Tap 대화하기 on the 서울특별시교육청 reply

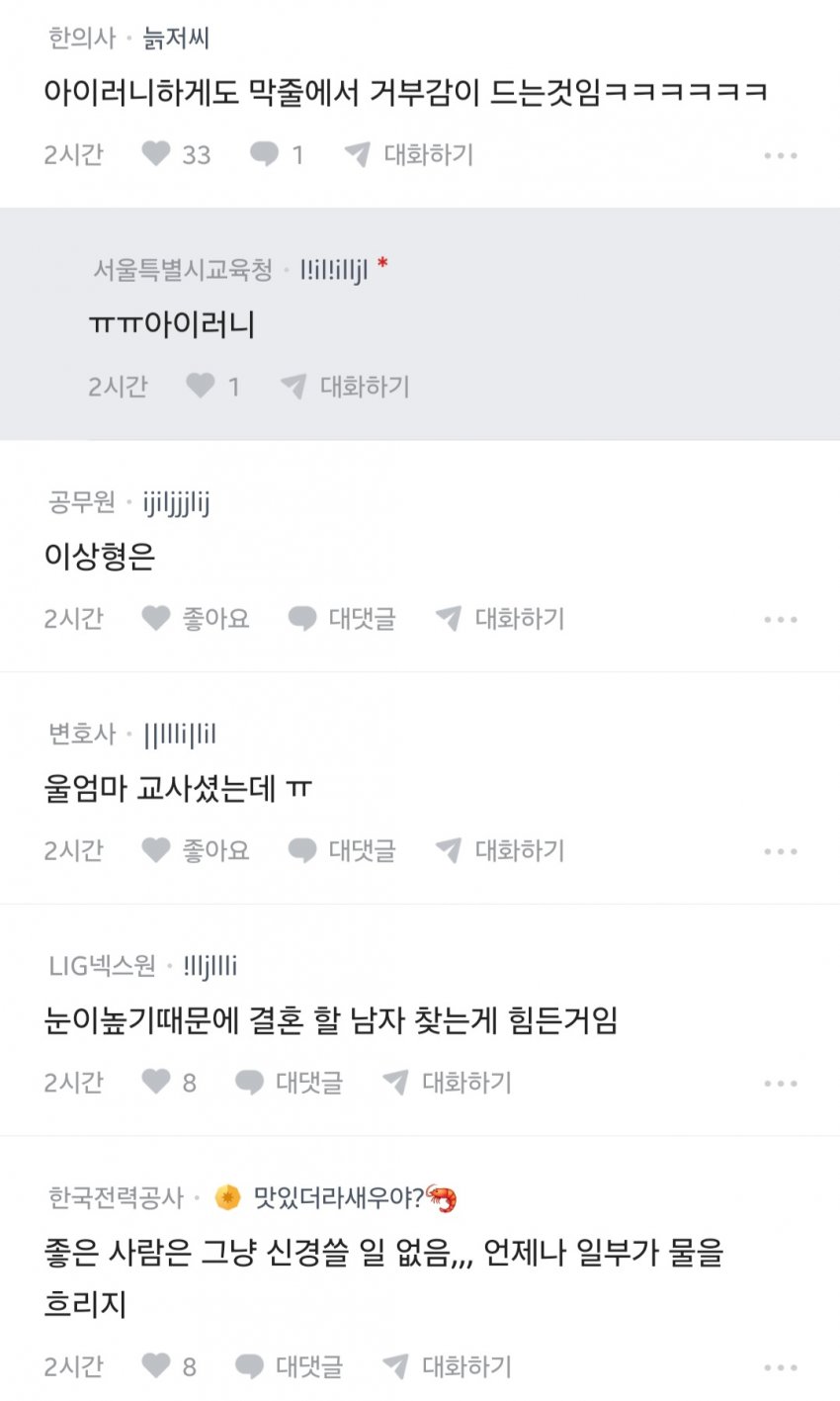(x=345, y=387)
